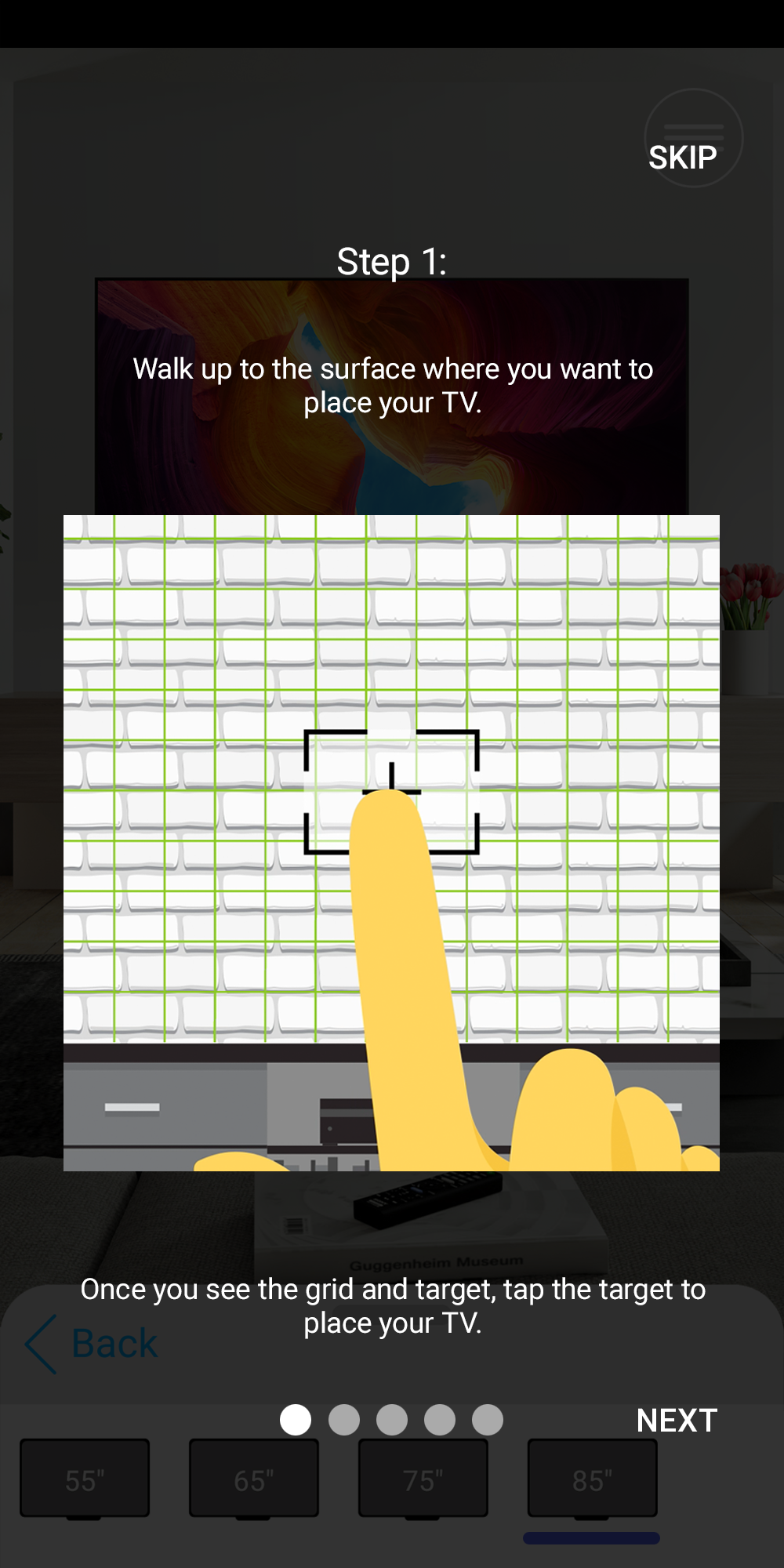Go to the next tutorial step
The width and height of the screenshot is (784, 1568).
pos(676,1420)
